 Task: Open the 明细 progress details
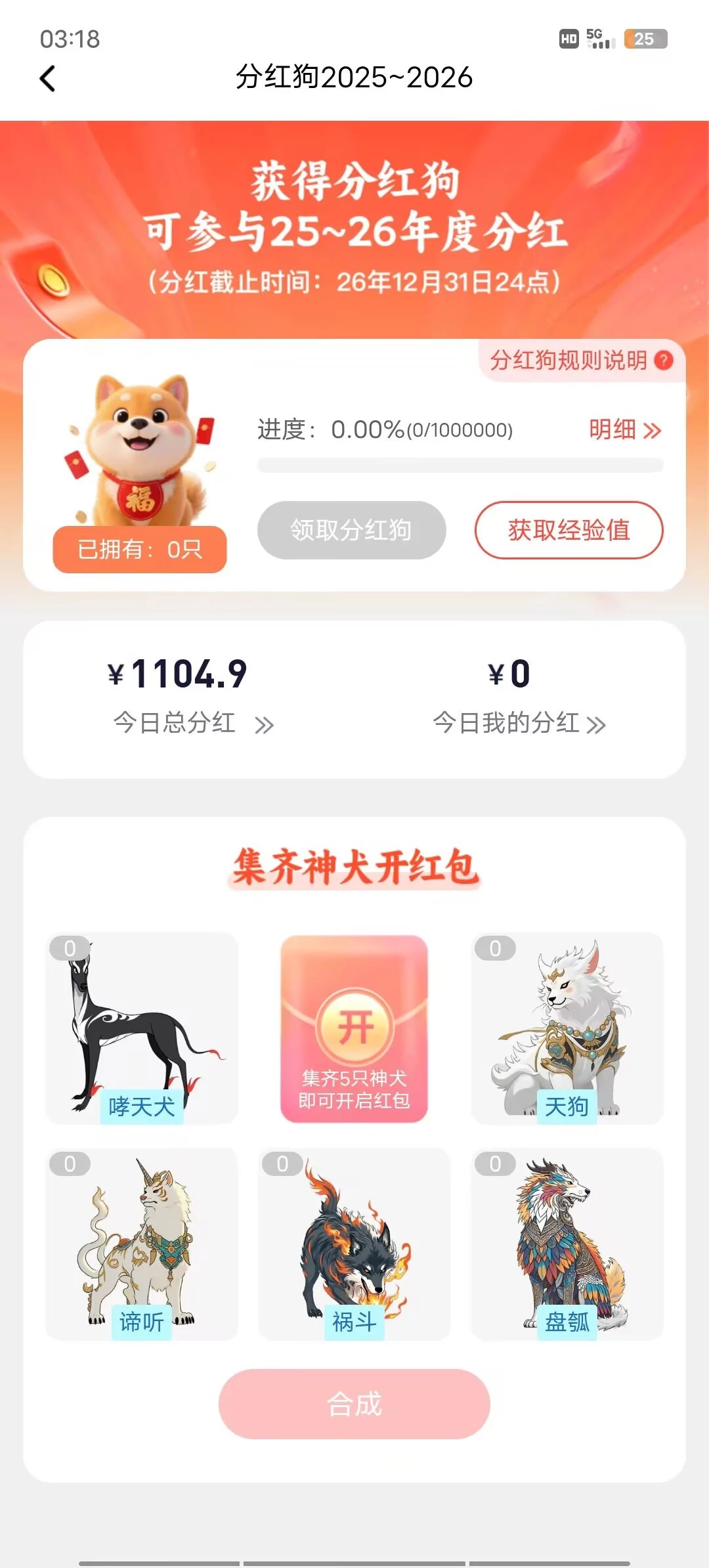pyautogui.click(x=624, y=430)
